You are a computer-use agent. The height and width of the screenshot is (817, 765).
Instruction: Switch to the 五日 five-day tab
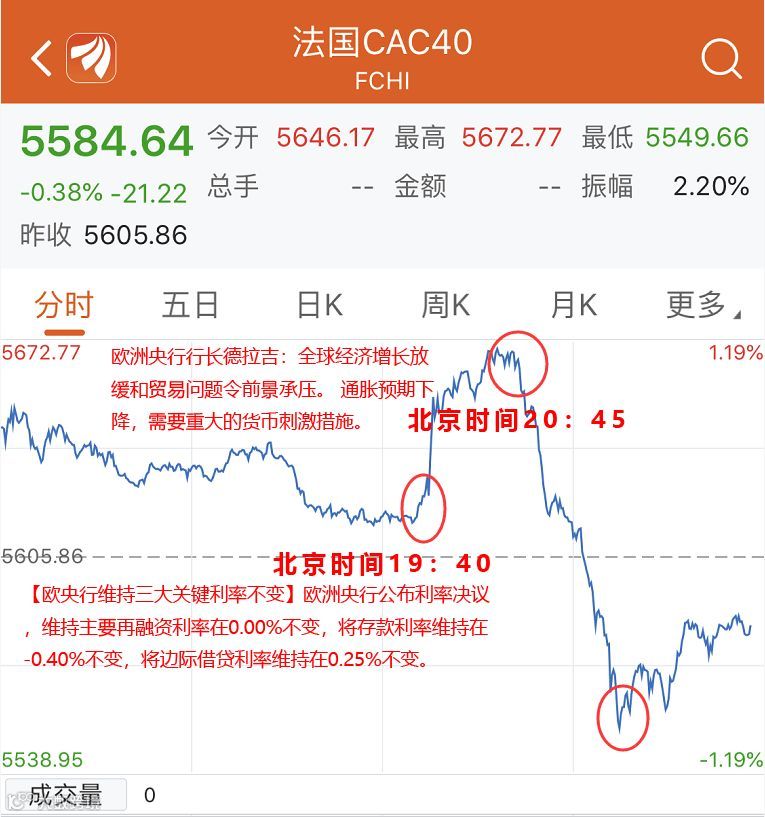[190, 305]
